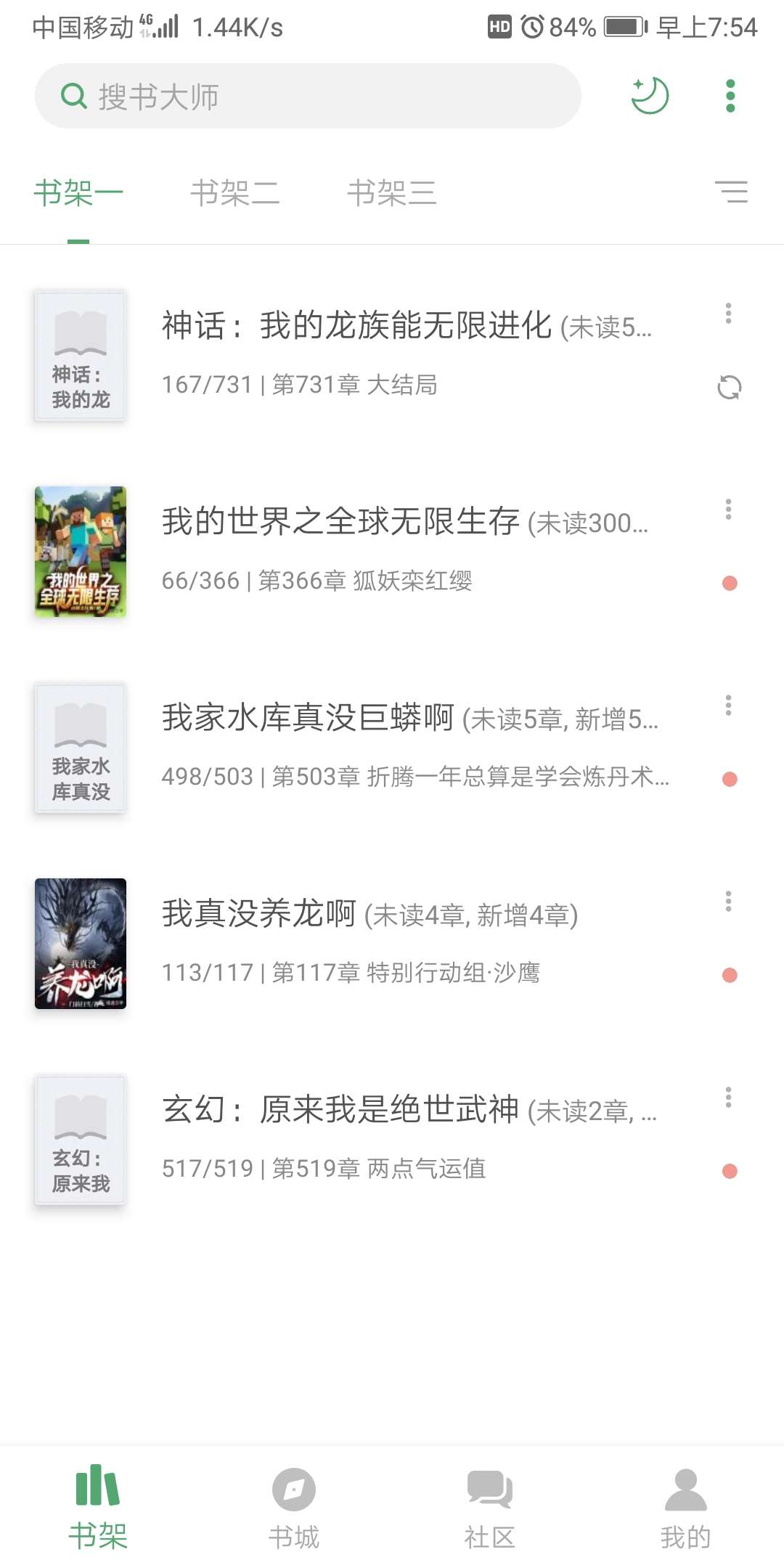Open the bookshelf sort and filter icon
This screenshot has height=1568, width=784.
[x=732, y=192]
